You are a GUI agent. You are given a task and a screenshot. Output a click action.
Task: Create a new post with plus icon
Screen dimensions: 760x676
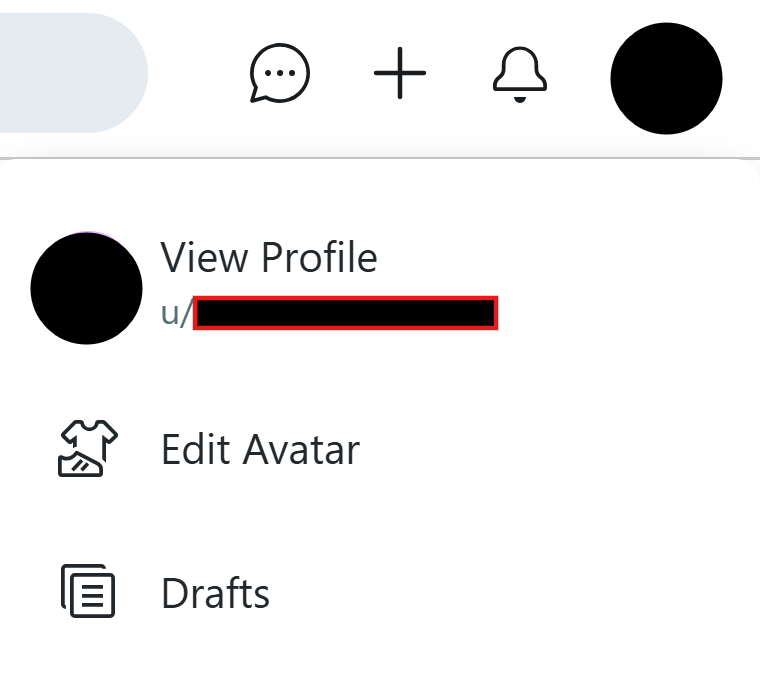click(400, 74)
